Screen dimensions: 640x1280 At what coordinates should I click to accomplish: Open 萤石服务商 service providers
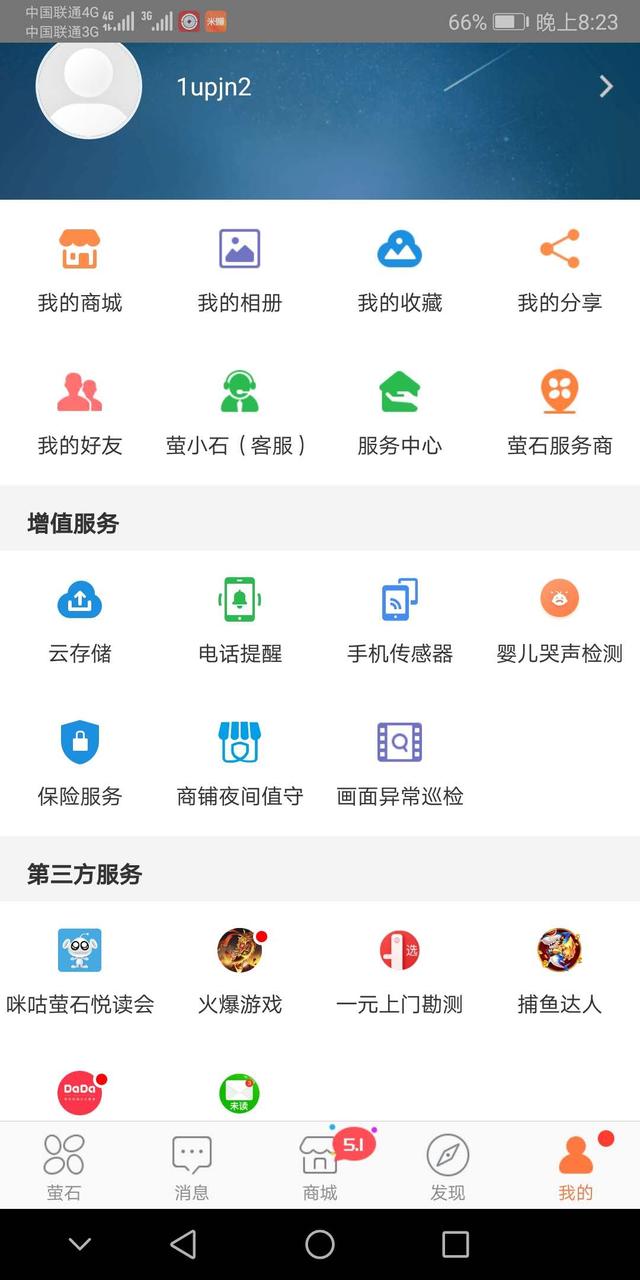click(x=560, y=412)
